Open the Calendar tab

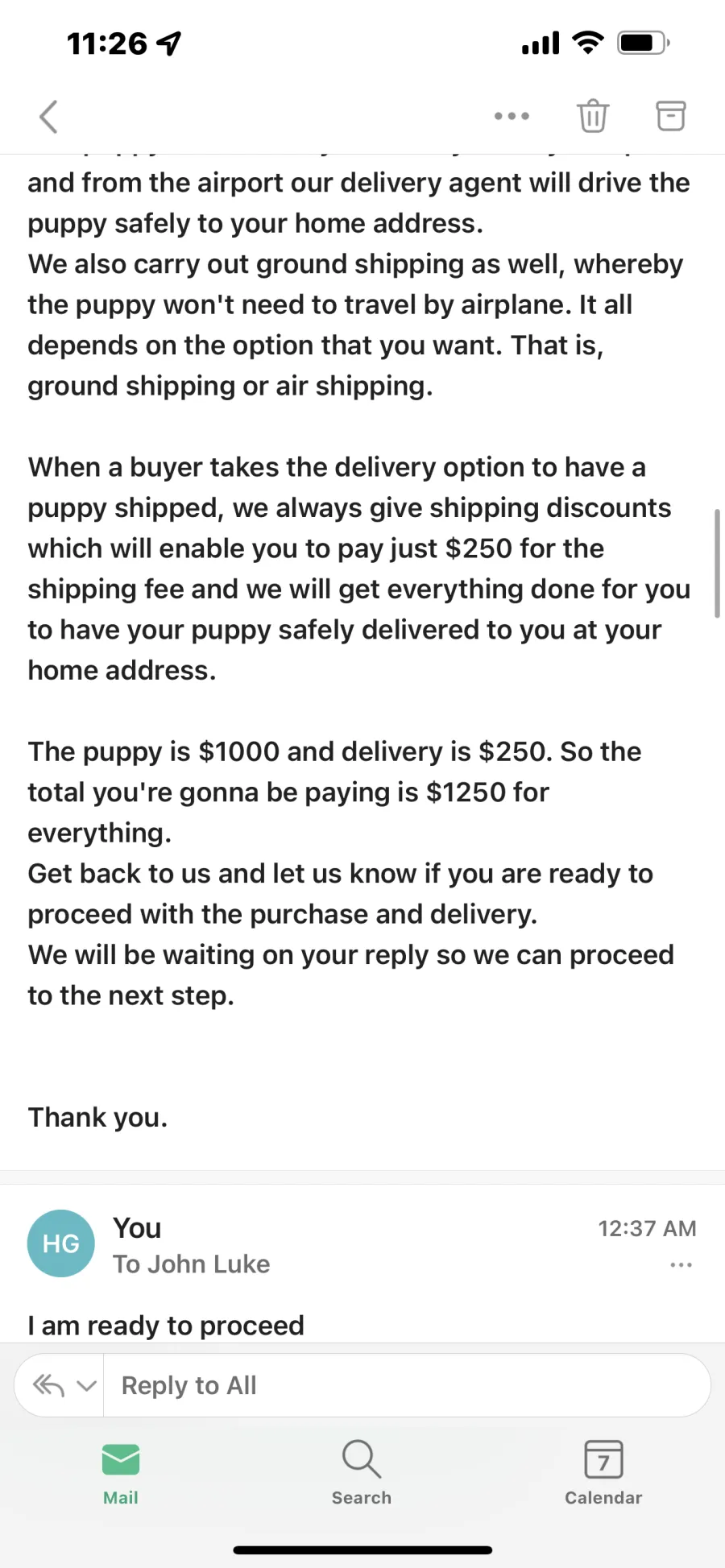pyautogui.click(x=603, y=1474)
